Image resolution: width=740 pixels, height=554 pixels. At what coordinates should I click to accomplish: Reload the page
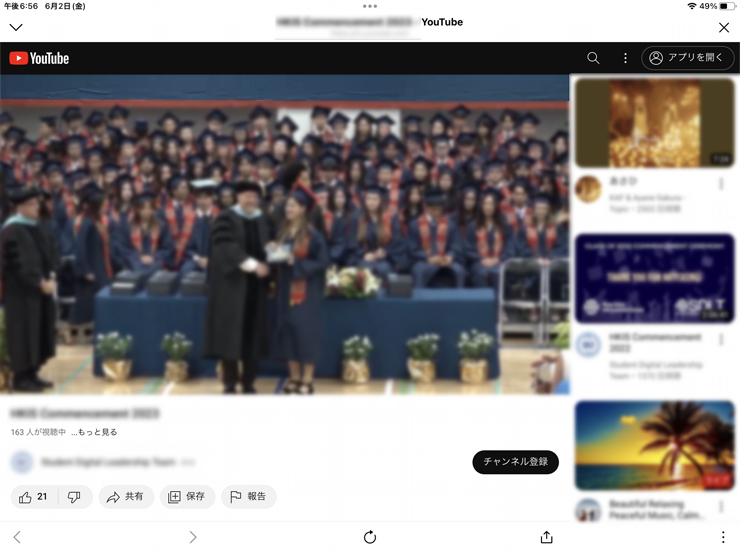(370, 537)
